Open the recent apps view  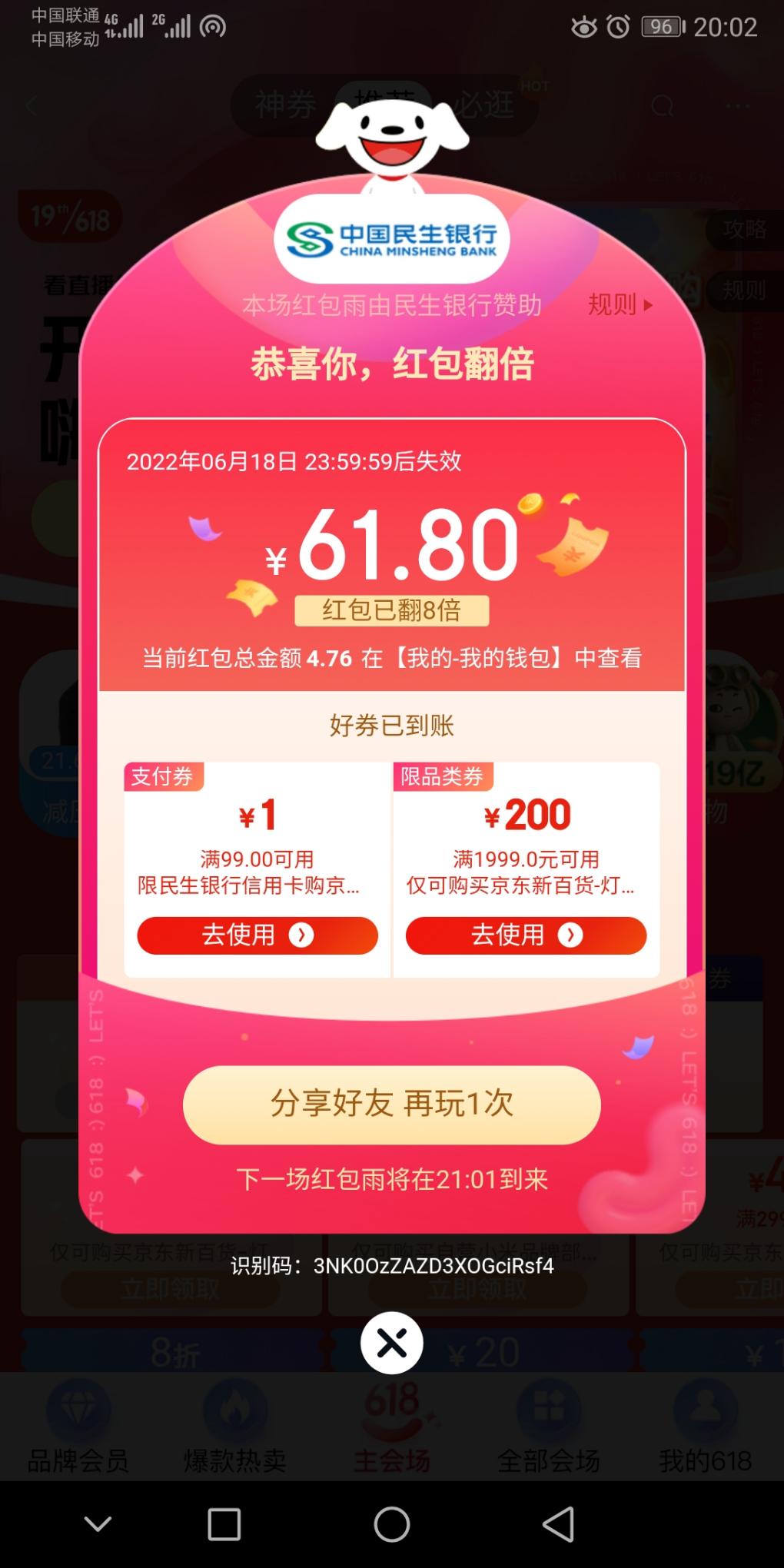[x=224, y=1523]
